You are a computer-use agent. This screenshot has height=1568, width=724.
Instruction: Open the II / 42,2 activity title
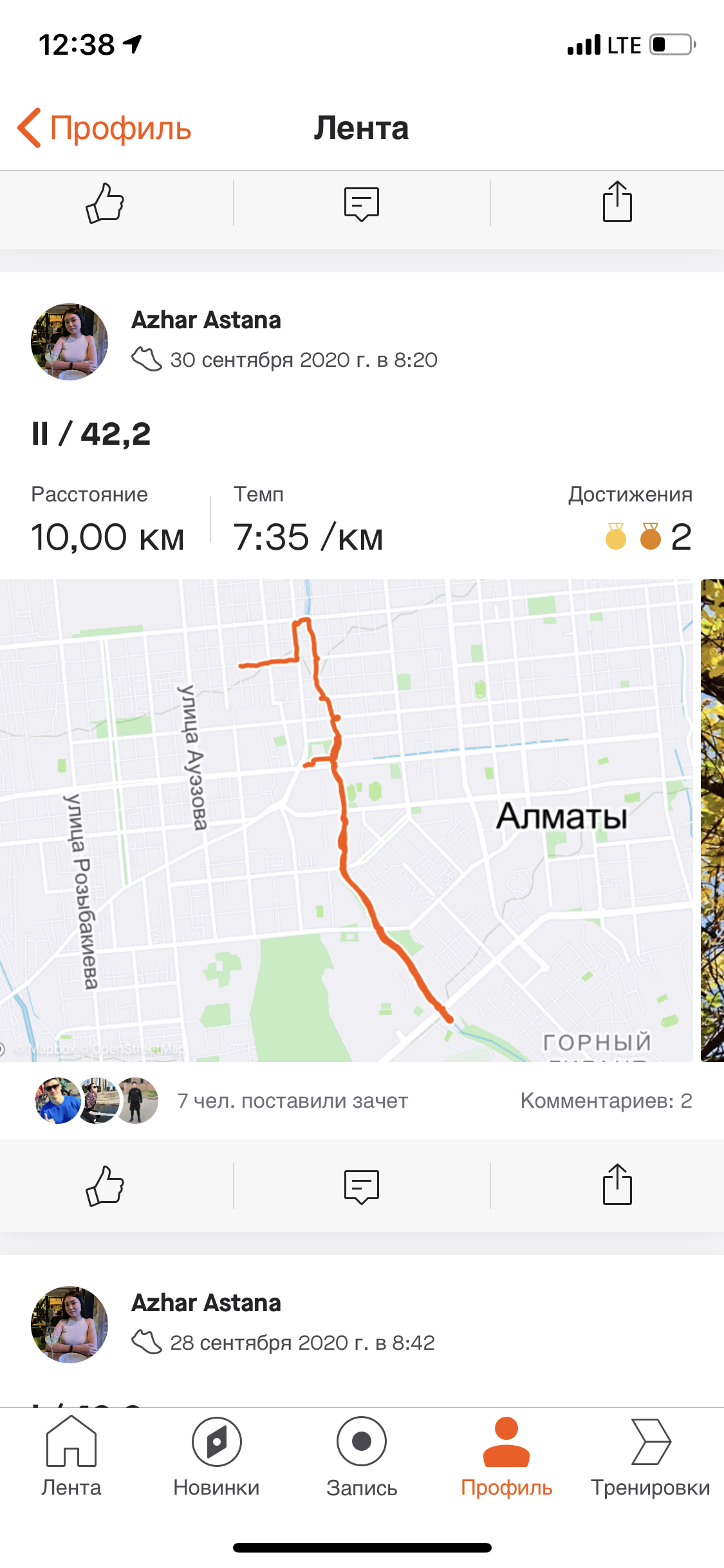pos(91,434)
